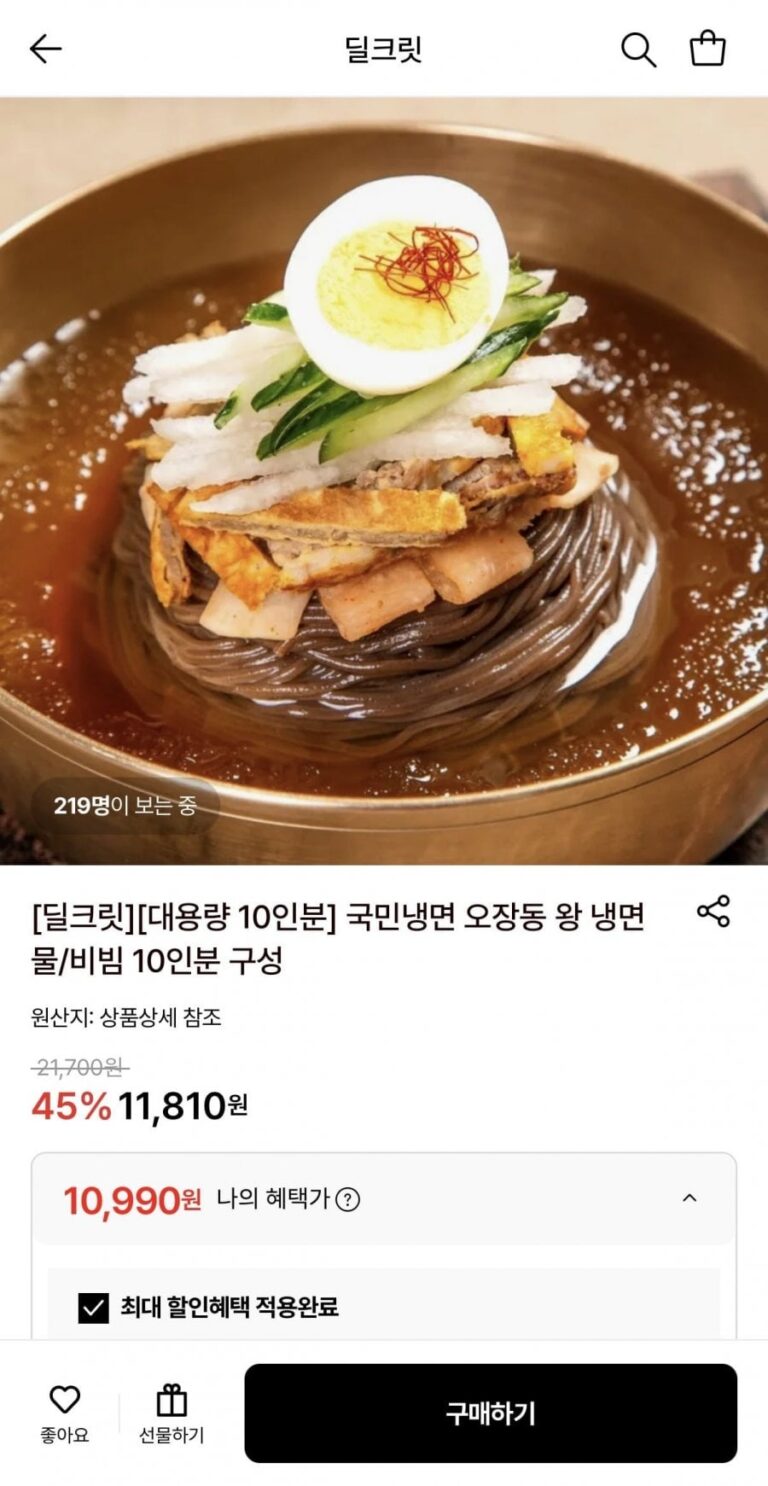The image size is (768, 1486).
Task: Tap the 구매하기 button
Action: 490,1413
